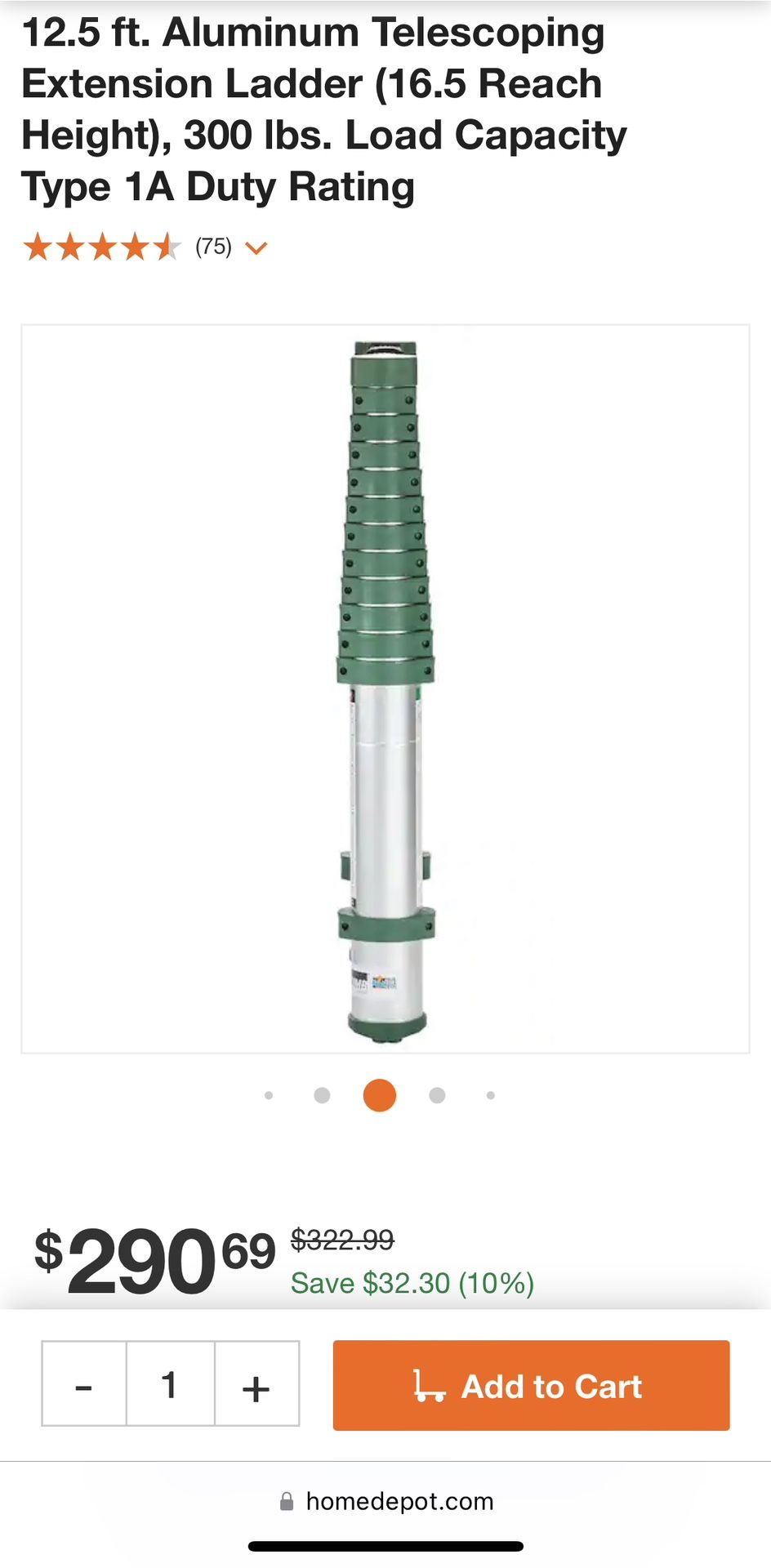
Task: Select the third carousel dot
Action: click(379, 1095)
